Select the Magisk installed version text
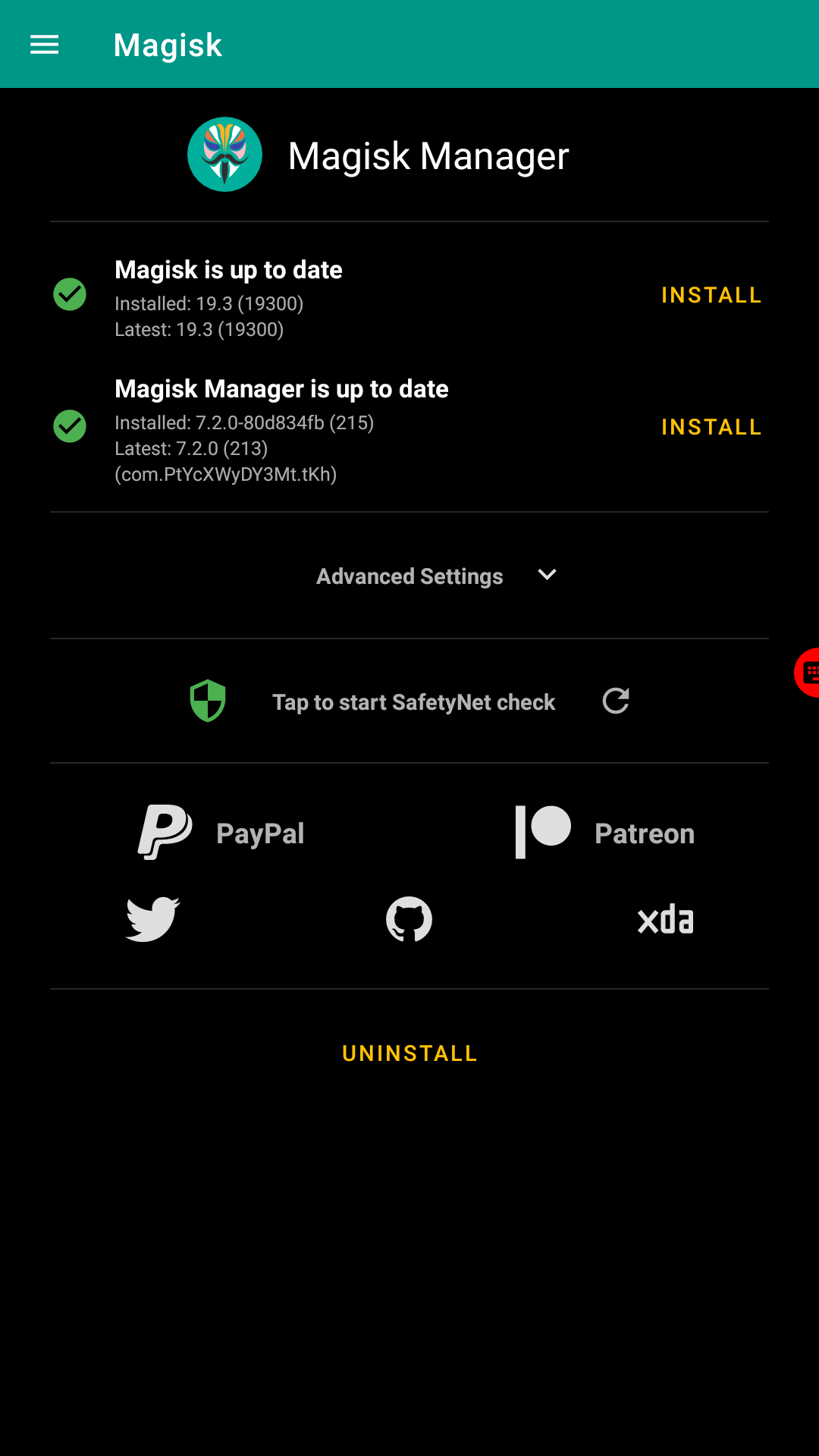The width and height of the screenshot is (819, 1456). (x=209, y=303)
